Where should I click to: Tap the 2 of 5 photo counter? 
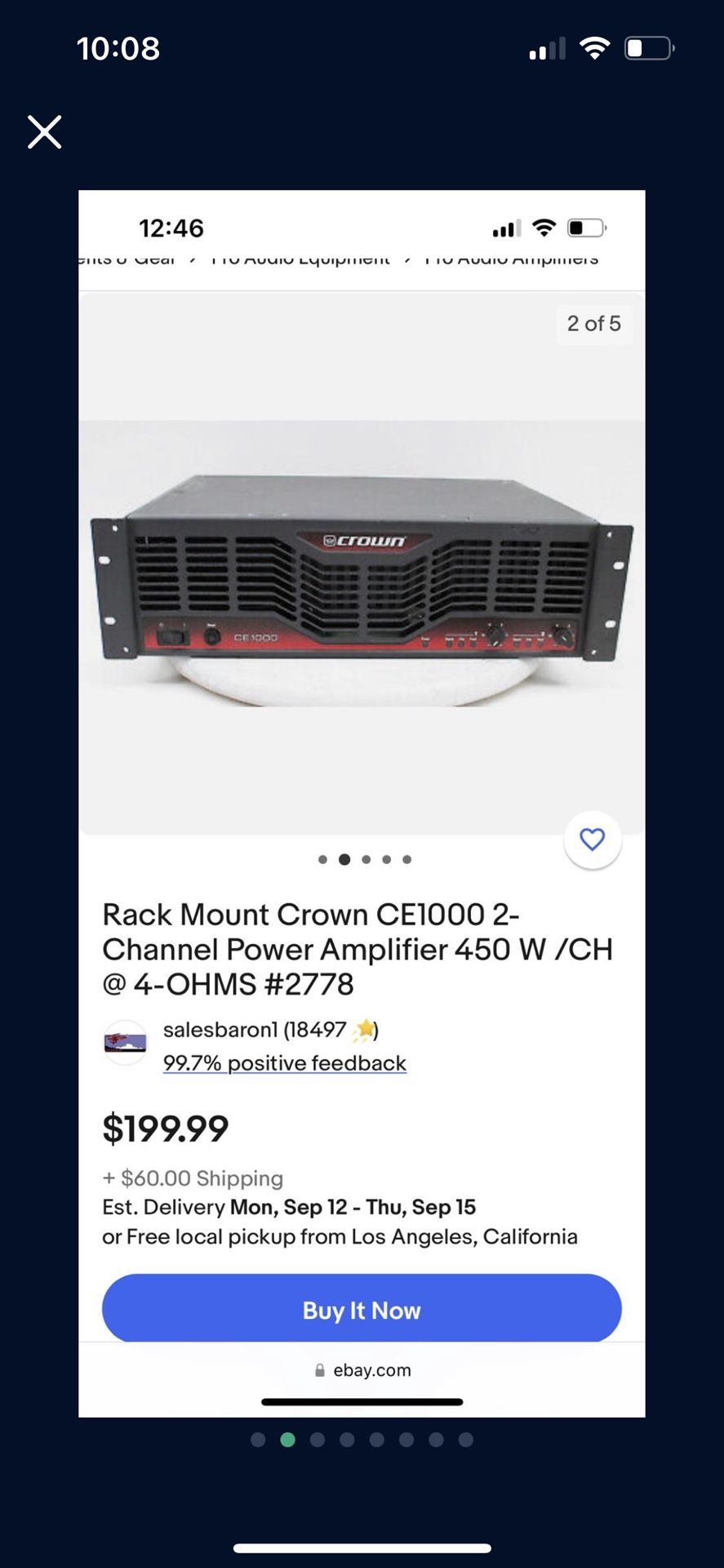(594, 323)
